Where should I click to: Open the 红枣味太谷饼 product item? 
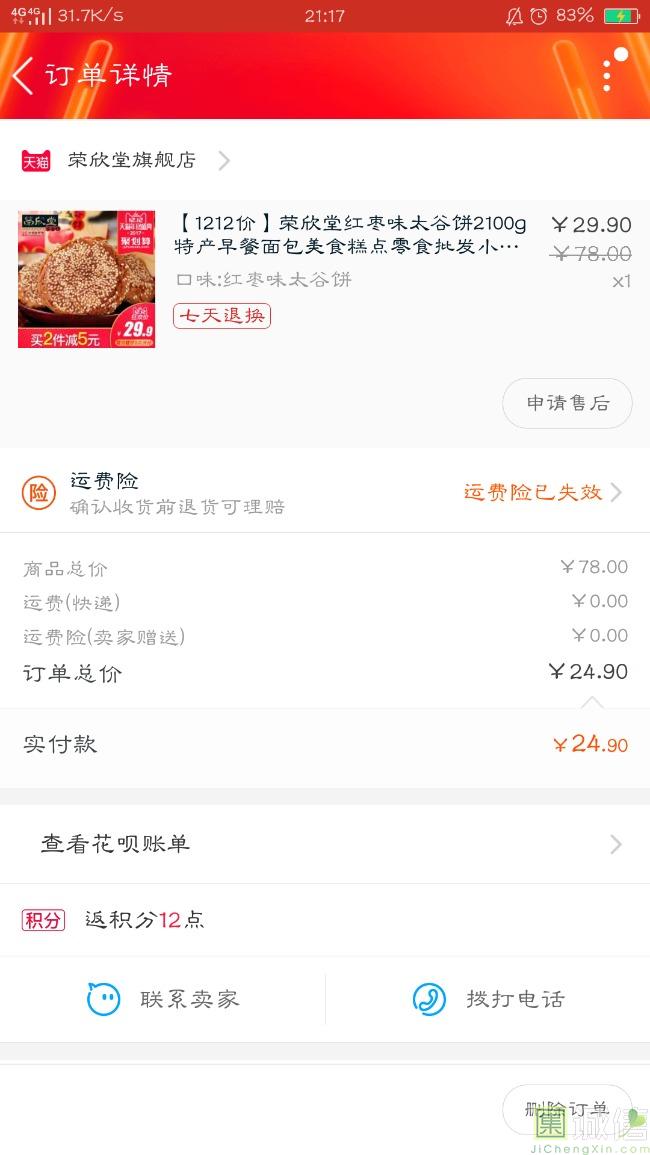(x=350, y=235)
